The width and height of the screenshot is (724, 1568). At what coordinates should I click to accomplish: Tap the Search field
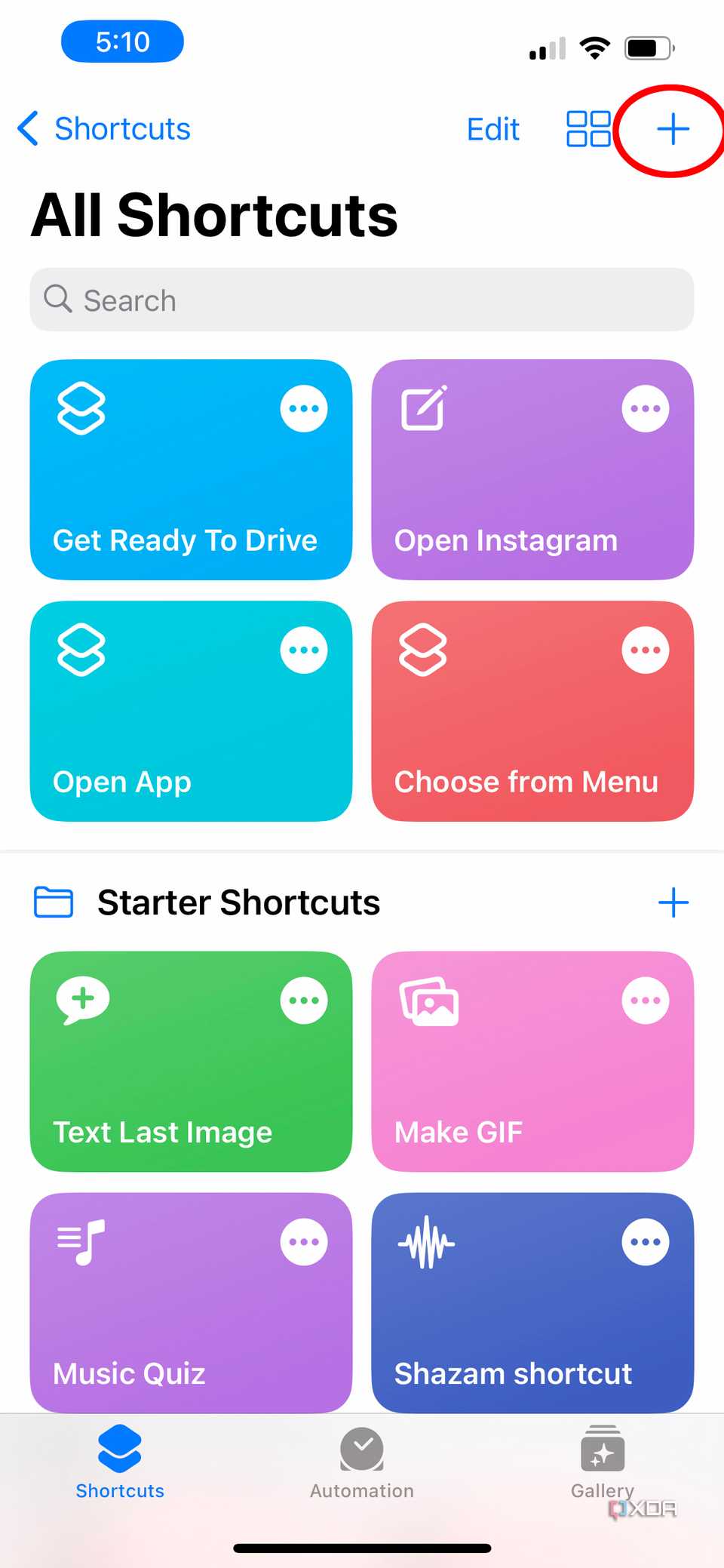click(x=362, y=300)
